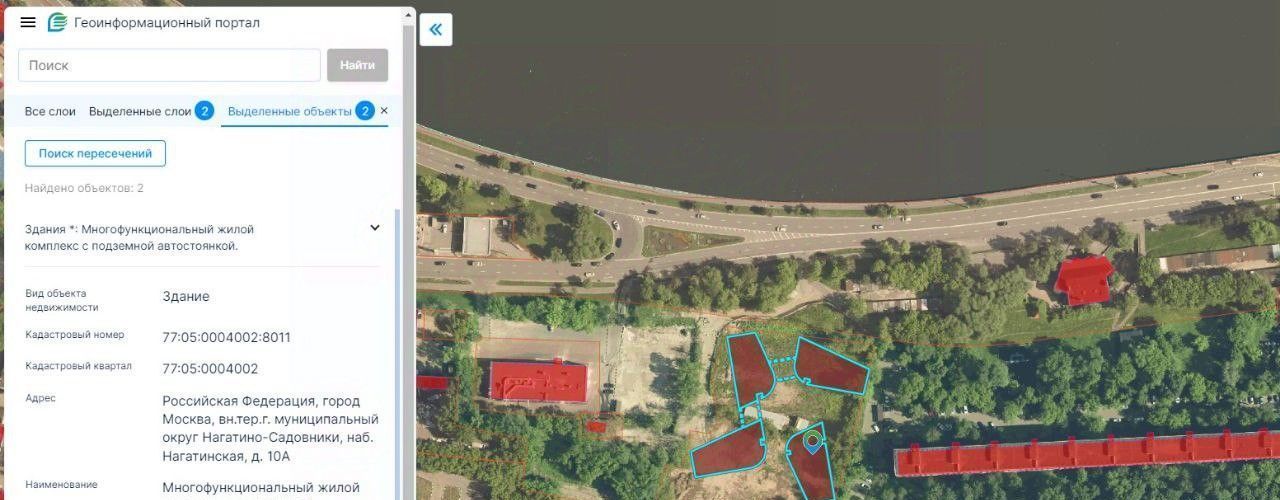The height and width of the screenshot is (500, 1280).
Task: Tap the Найти search button
Action: point(357,65)
